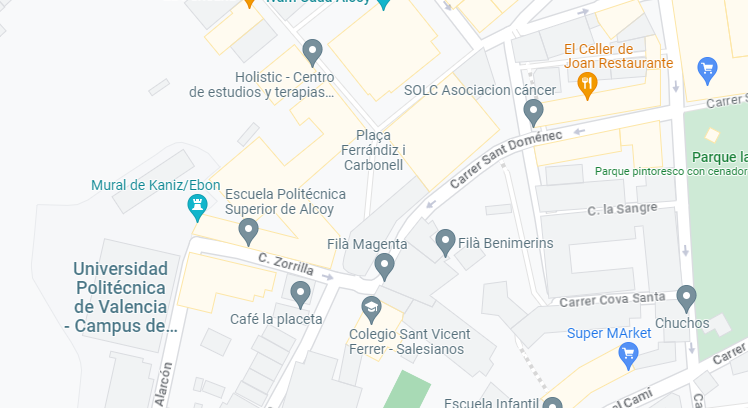Select the Café la placeta pin
Screen dimensions: 748x408
point(300,294)
